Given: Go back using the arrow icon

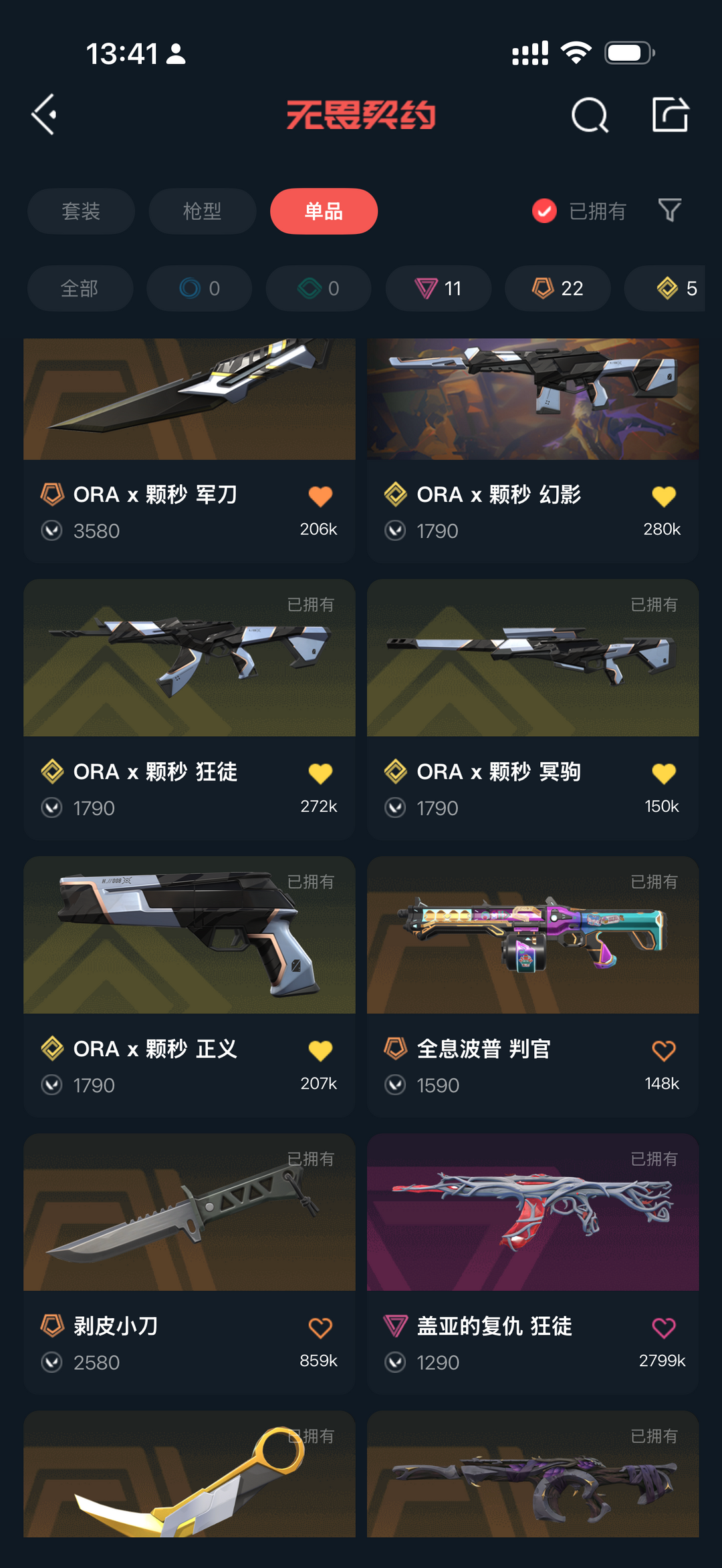Looking at the screenshot, I should tap(44, 115).
